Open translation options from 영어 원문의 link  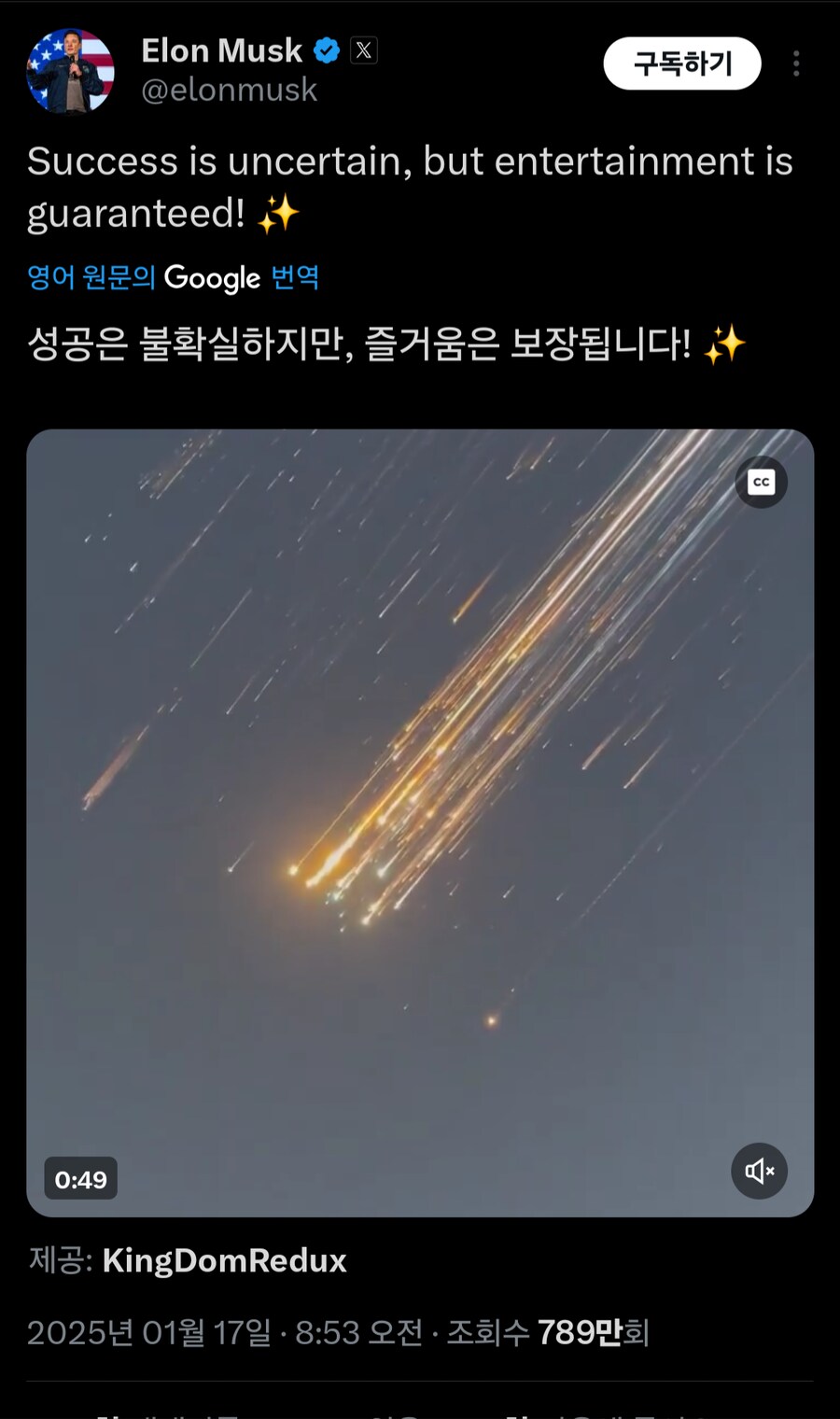pyautogui.click(x=89, y=277)
